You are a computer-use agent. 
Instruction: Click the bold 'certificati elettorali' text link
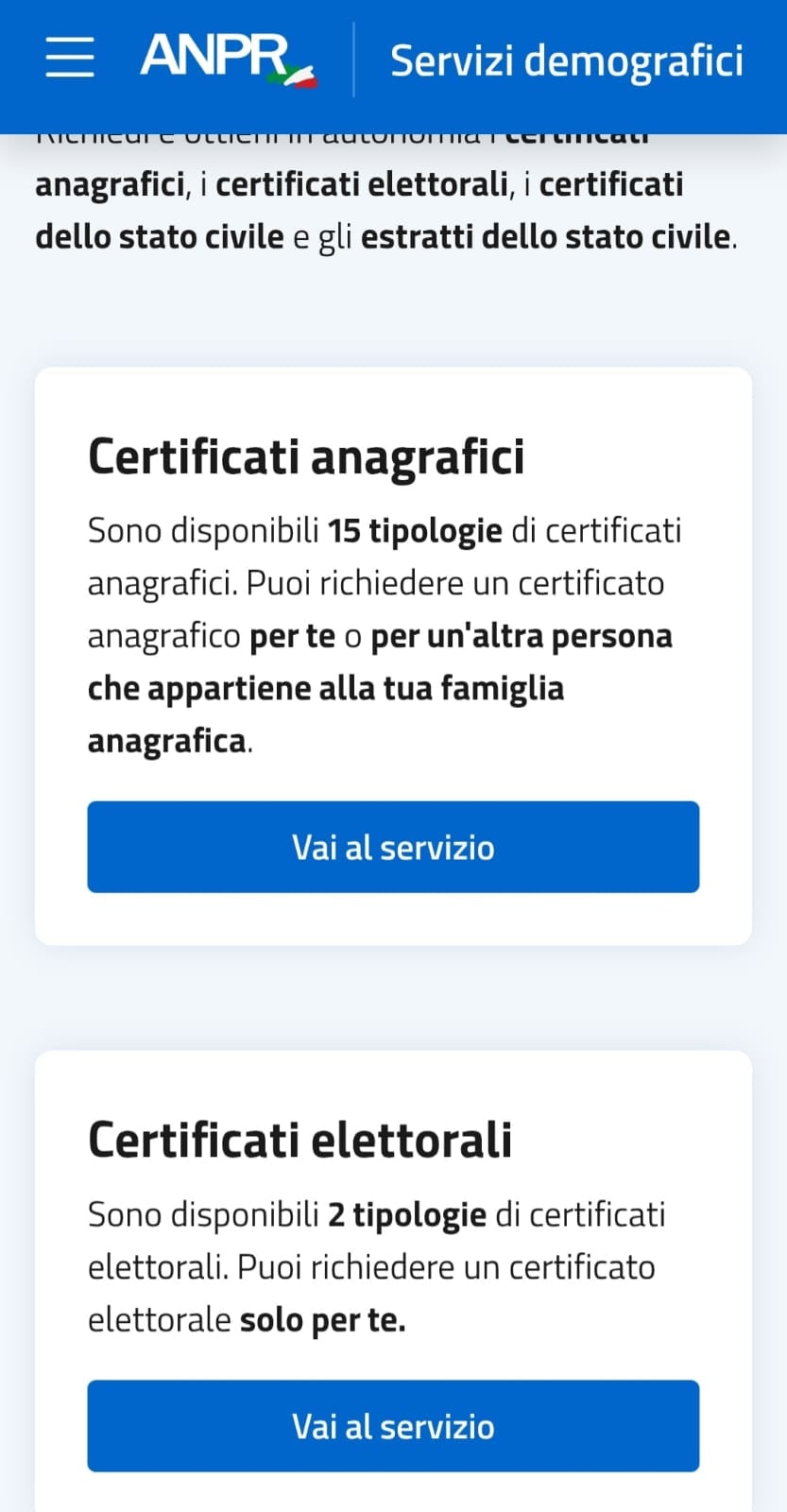coord(364,184)
